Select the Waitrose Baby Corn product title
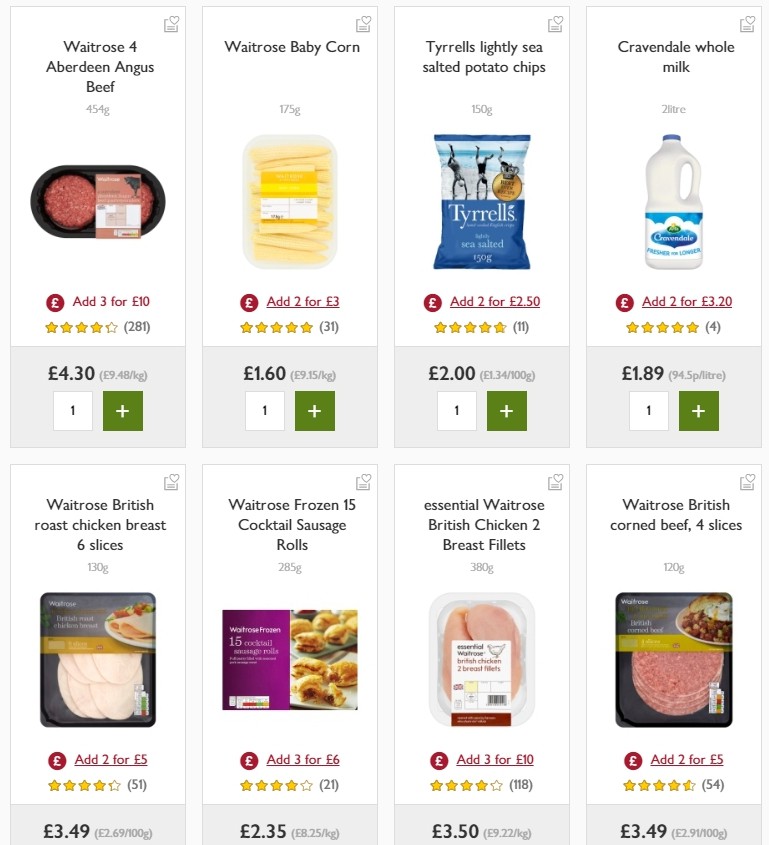The height and width of the screenshot is (845, 769). pos(289,46)
